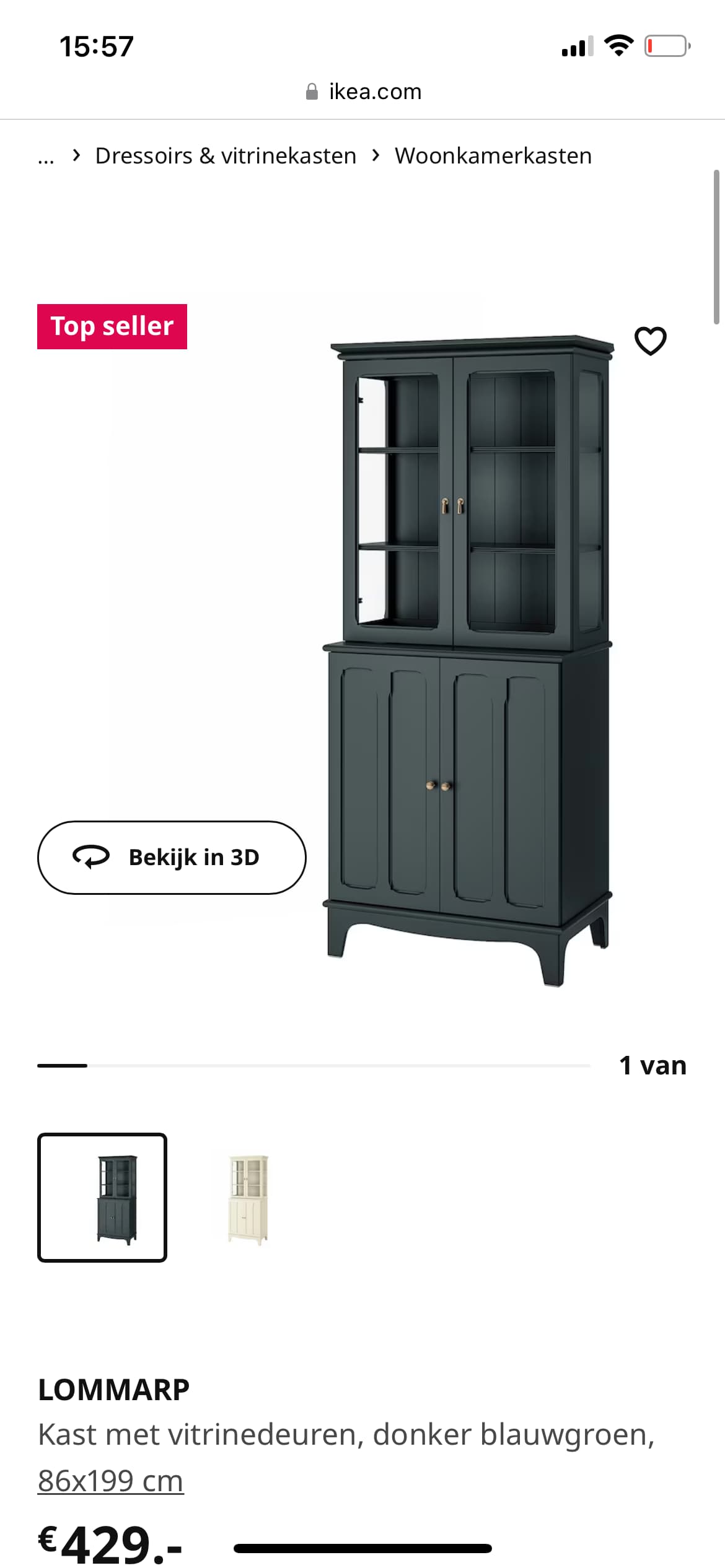Open Bekijk in 3D viewer
The image size is (725, 1568).
click(172, 857)
